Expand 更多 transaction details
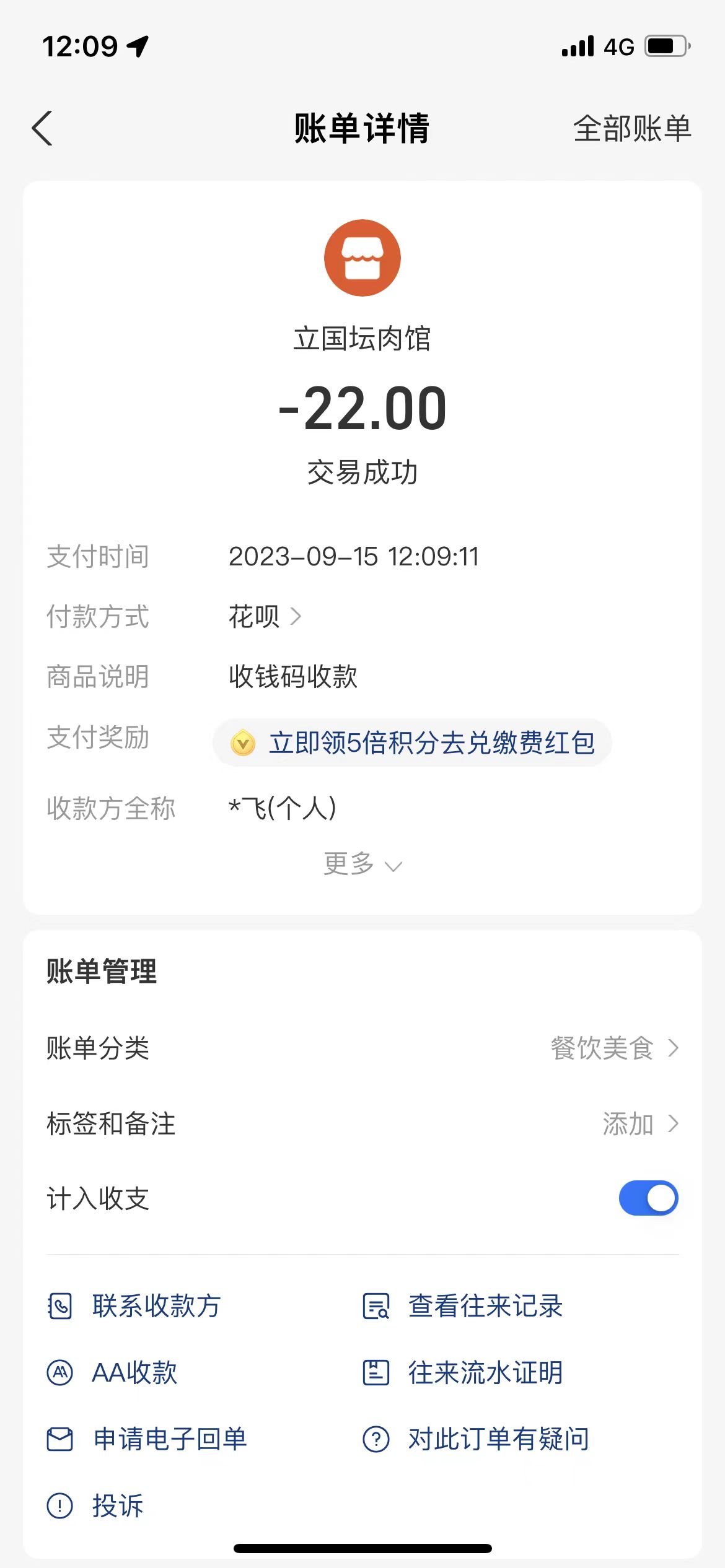The height and width of the screenshot is (1568, 725). 362,864
